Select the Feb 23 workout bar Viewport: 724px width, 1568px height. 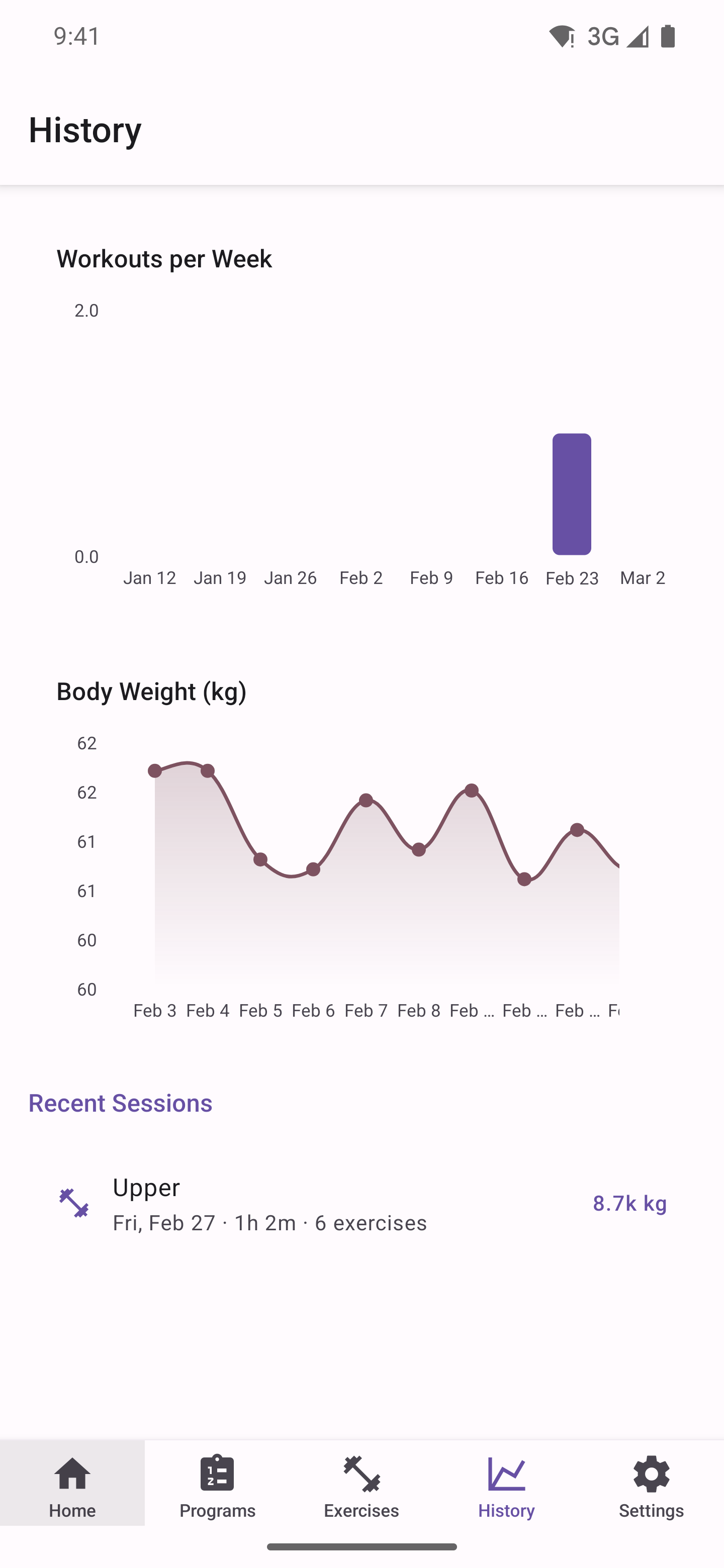571,494
